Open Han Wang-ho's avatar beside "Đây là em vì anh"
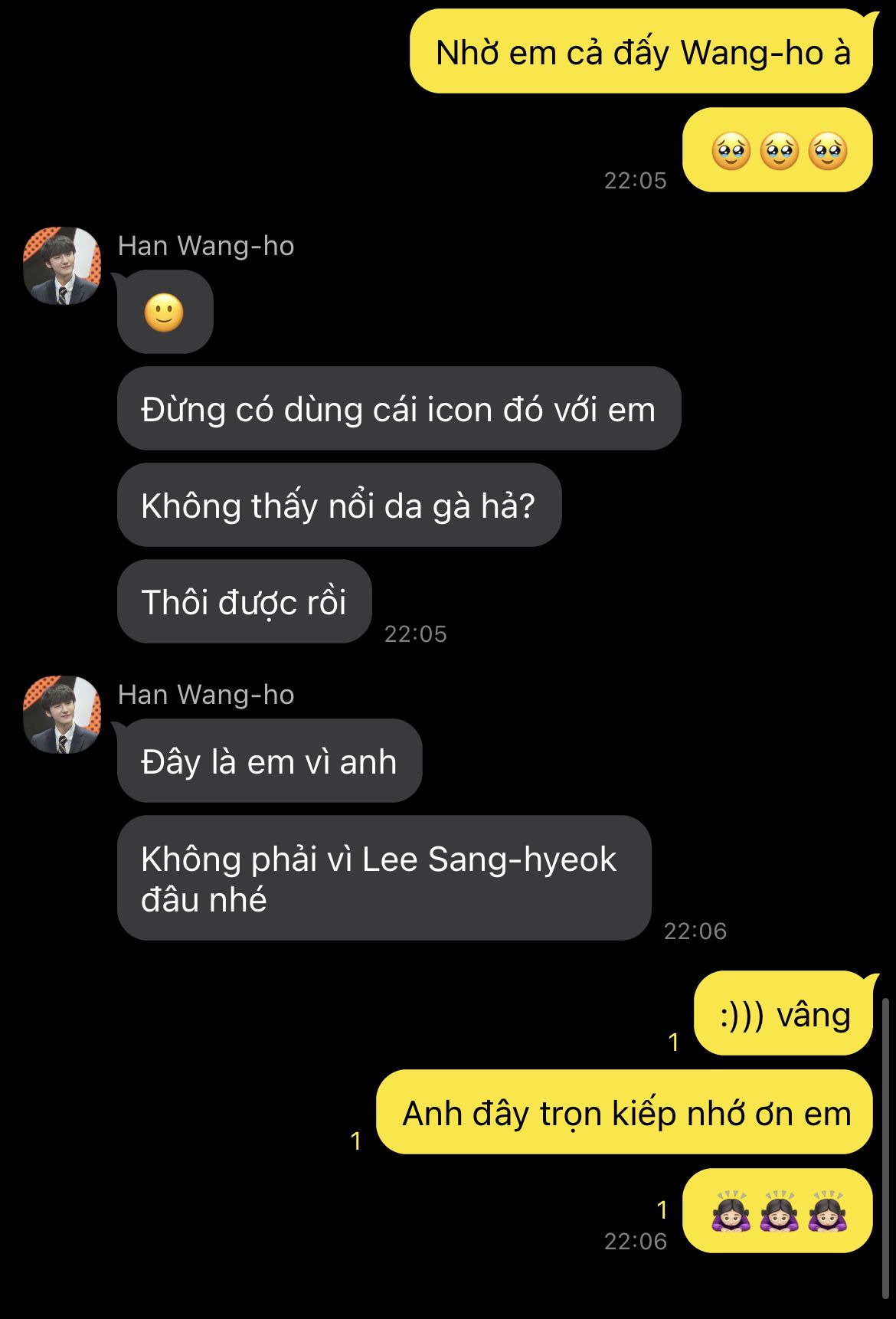This screenshot has width=896, height=1319. coord(62,714)
